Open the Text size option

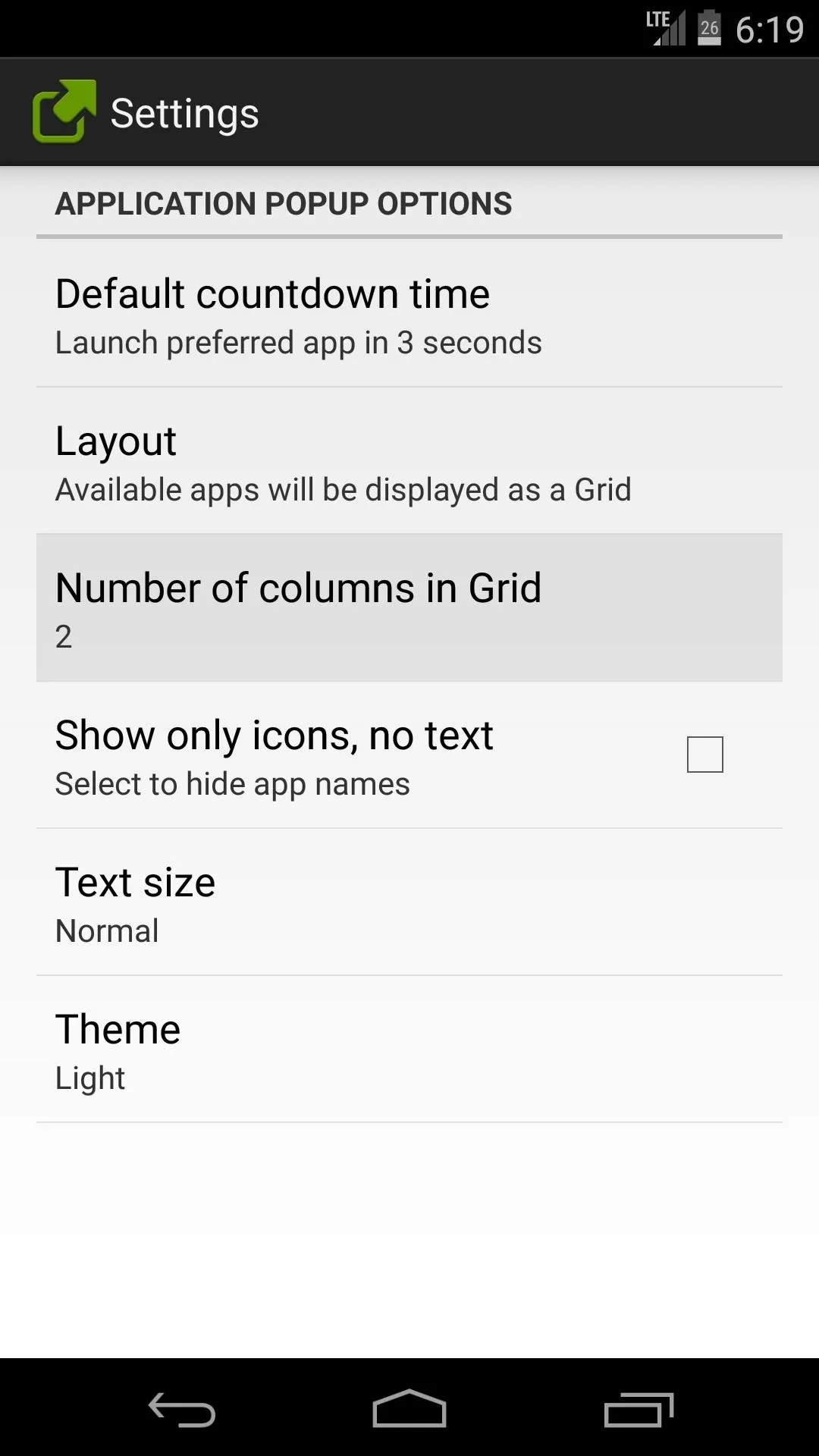tap(409, 902)
